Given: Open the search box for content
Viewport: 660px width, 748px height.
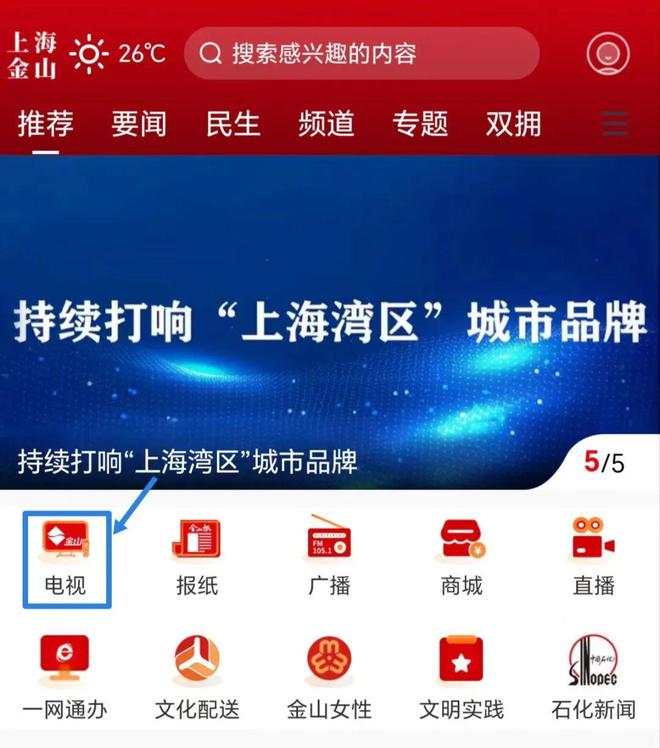Looking at the screenshot, I should pos(361,53).
